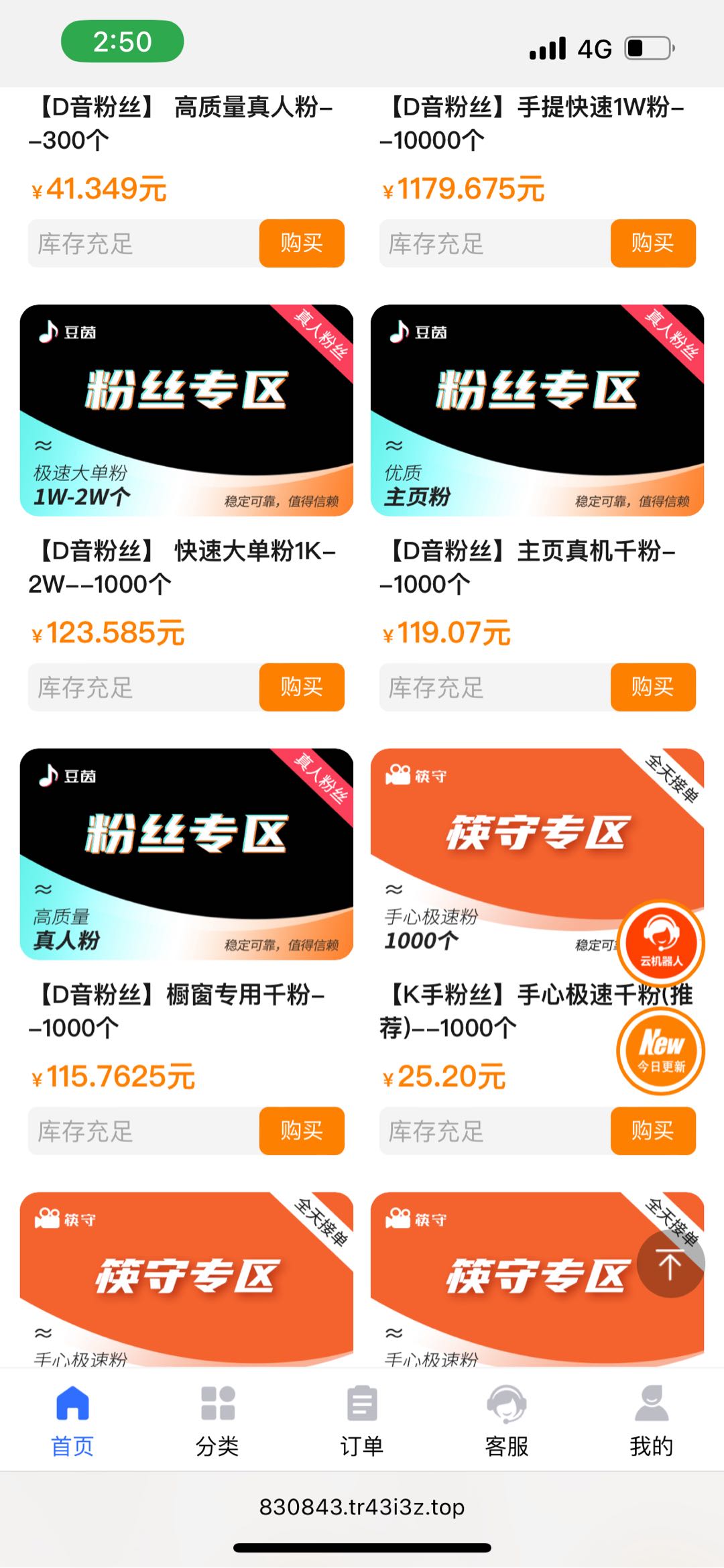Viewport: 724px width, 1568px height.
Task: Purchase the 橱窗专用千粉 1000个 item
Action: click(x=302, y=1131)
